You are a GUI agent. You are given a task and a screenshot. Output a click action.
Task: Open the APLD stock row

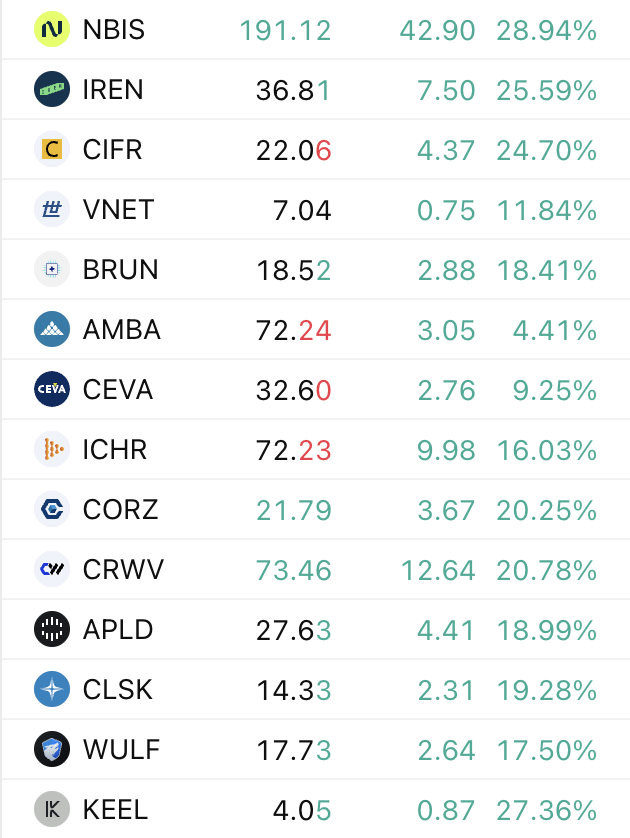tap(316, 629)
